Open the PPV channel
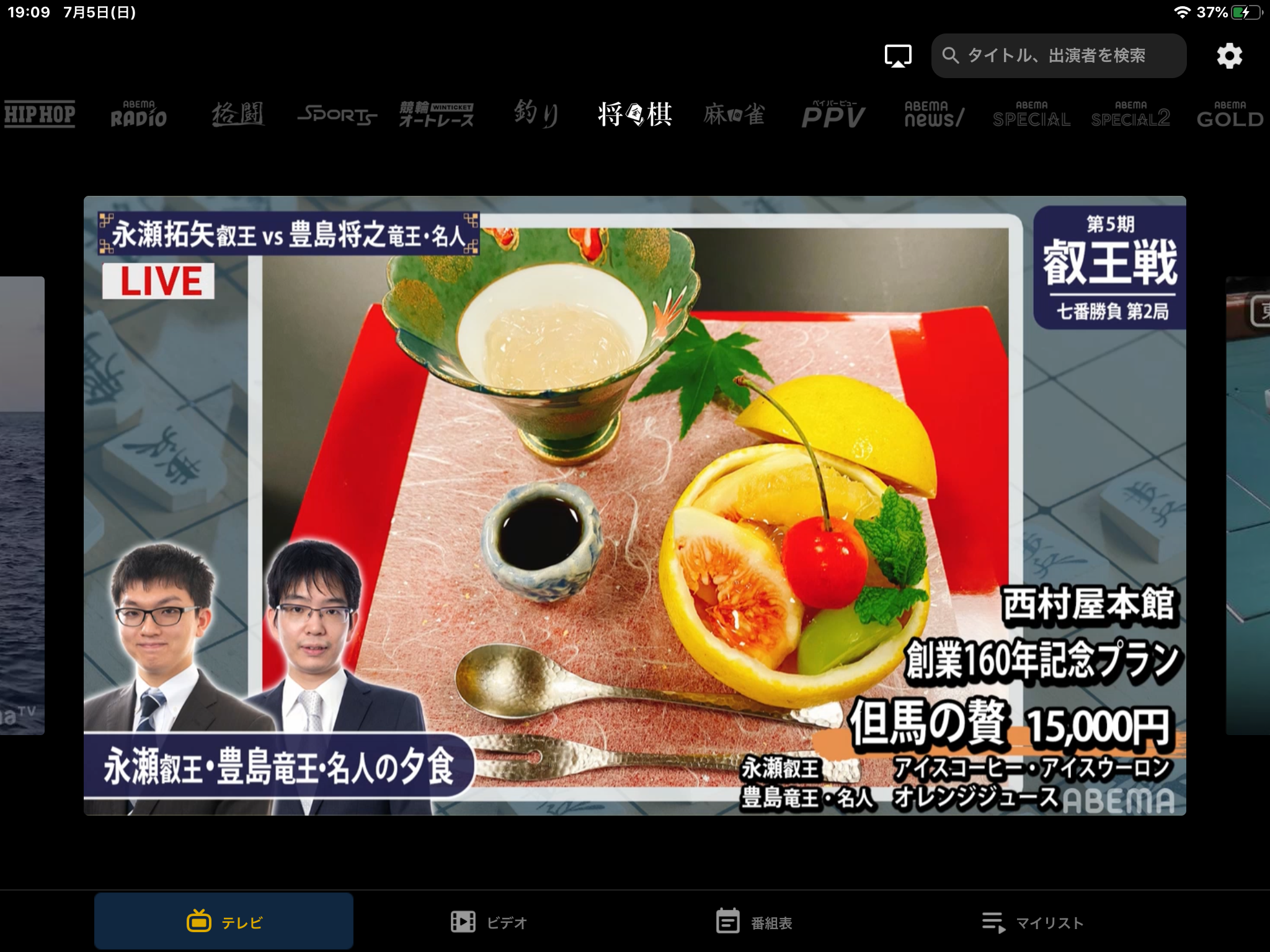The height and width of the screenshot is (952, 1270). pos(833,115)
